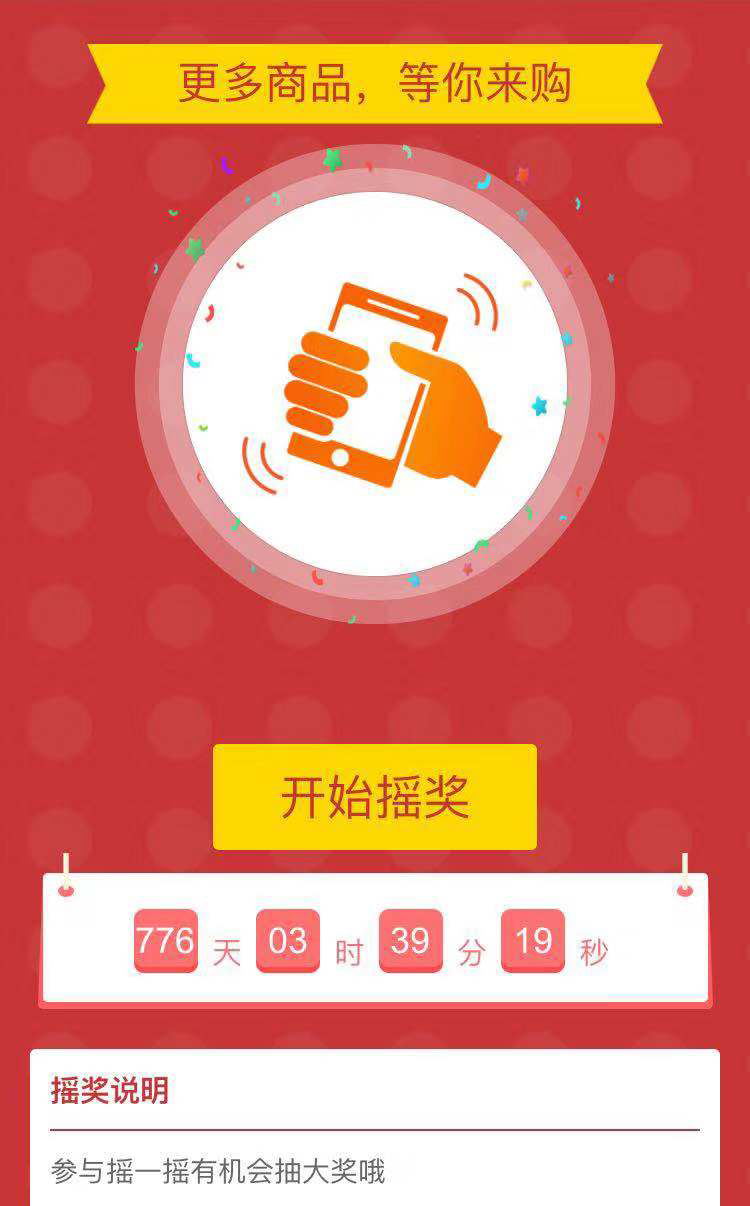
Task: Tap the 开始摇奖 button
Action: tap(375, 797)
